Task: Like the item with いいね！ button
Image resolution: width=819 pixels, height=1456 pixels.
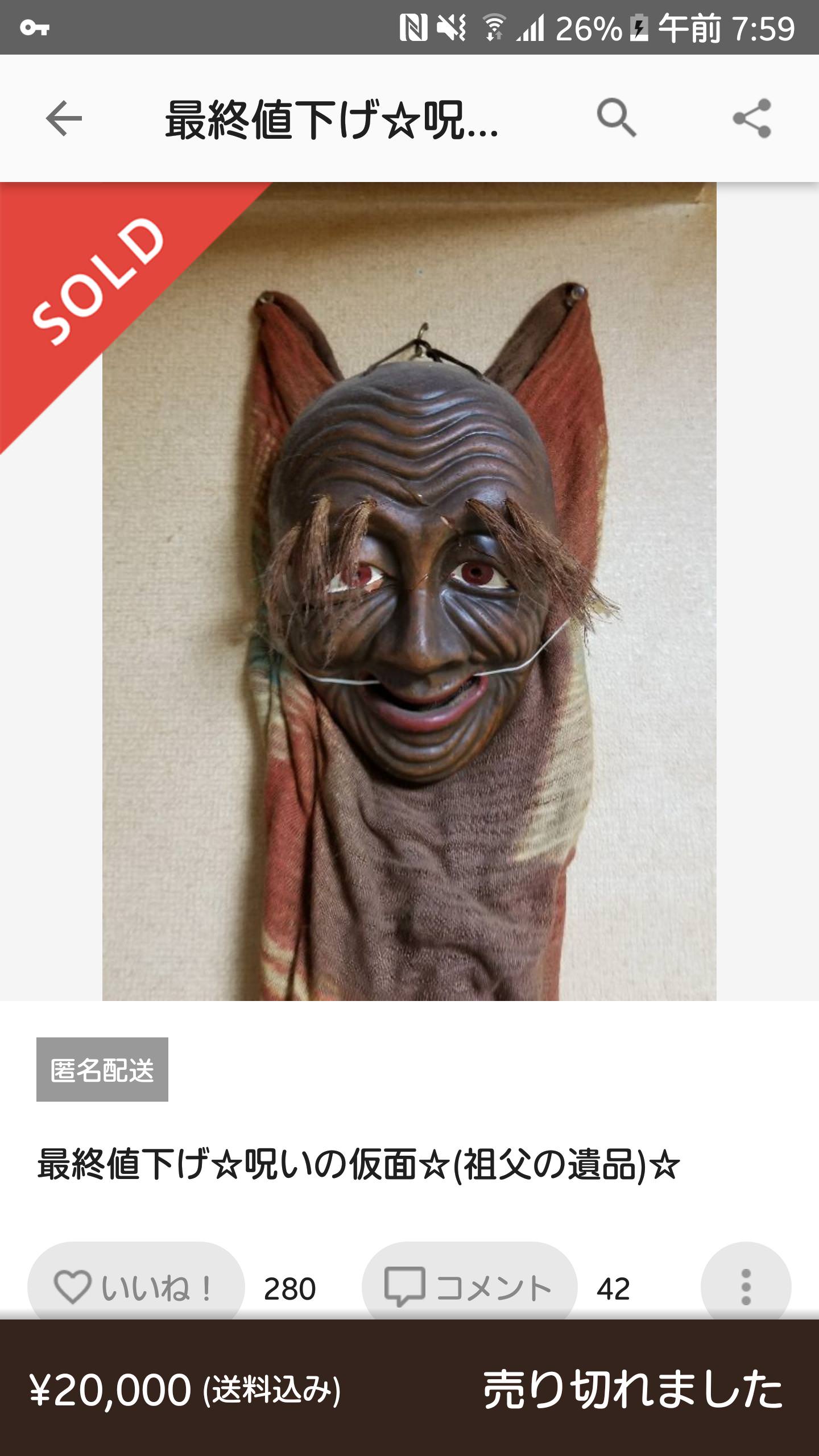Action: coord(136,1287)
